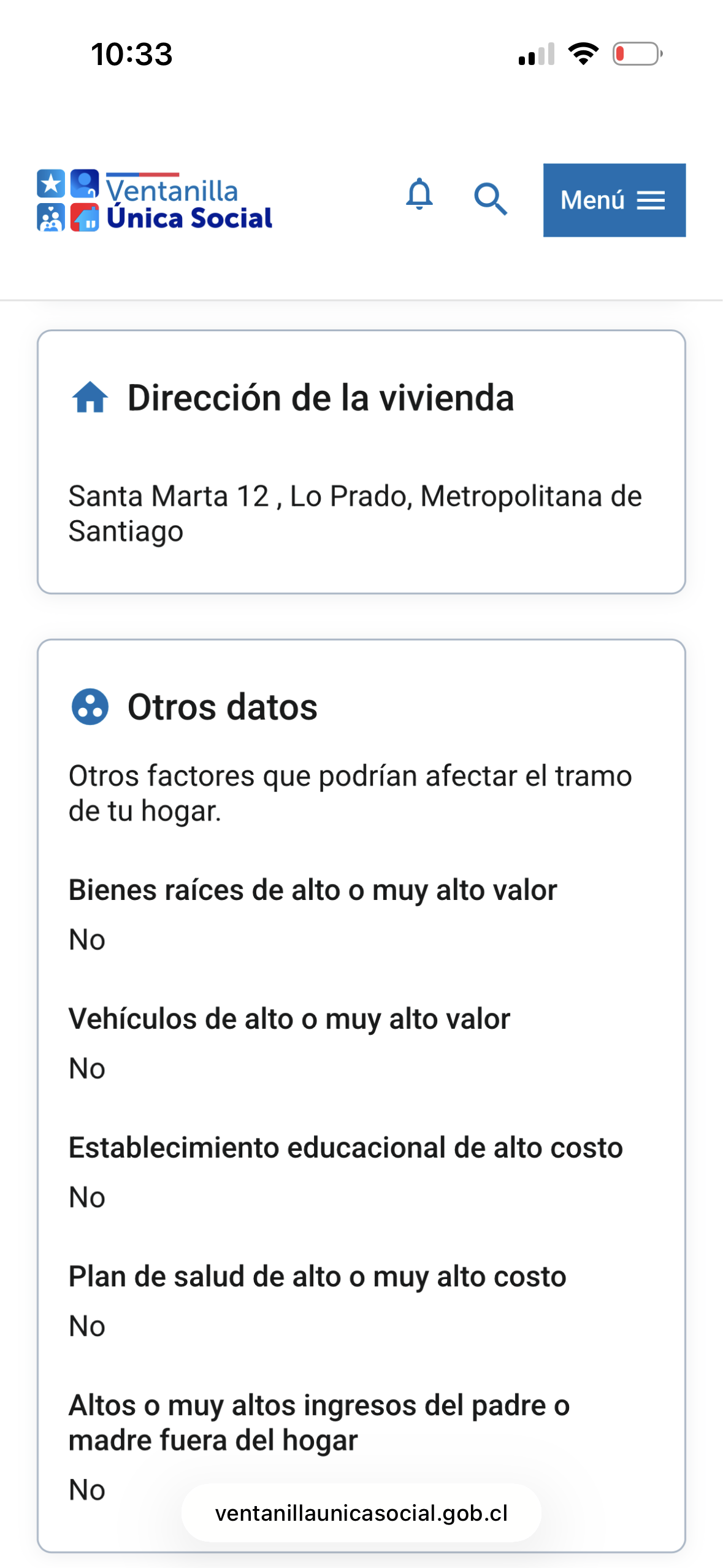Tap the ventanillaunicasocial.gob.cl address pill

(x=361, y=1513)
